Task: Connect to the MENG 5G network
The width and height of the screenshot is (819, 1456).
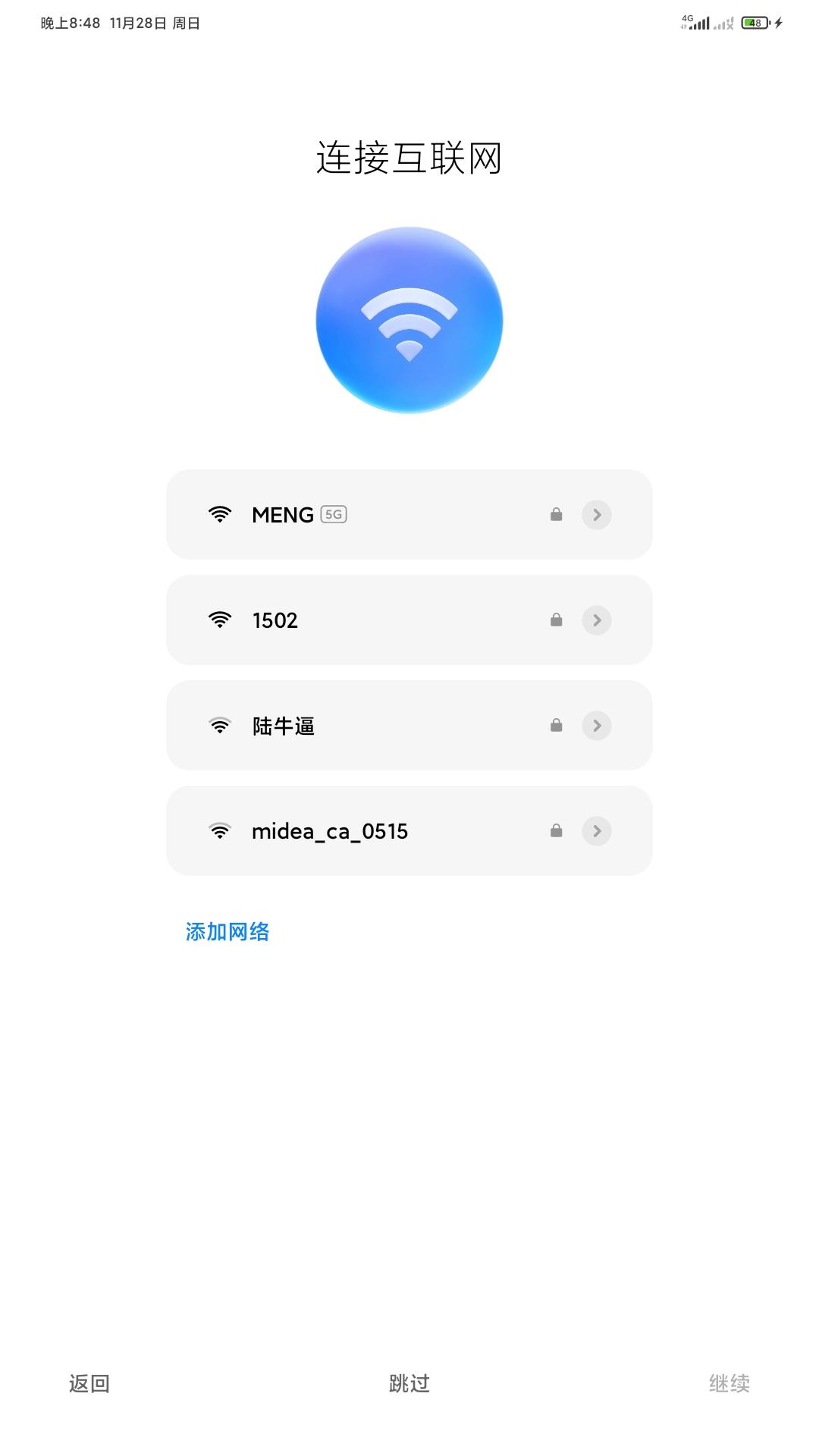Action: (x=364, y=515)
